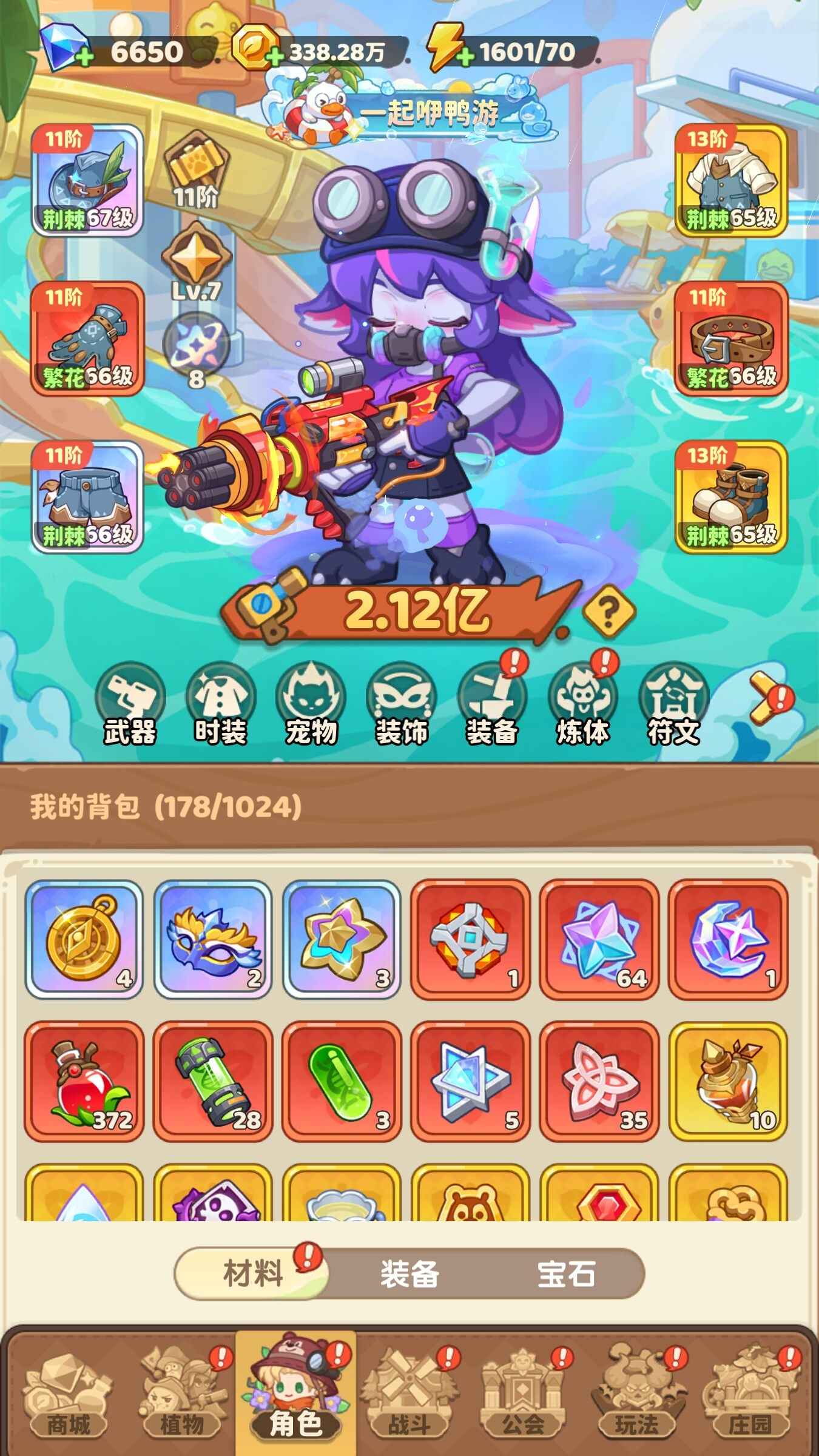This screenshot has width=819, height=1456.
Task: Open the 符文 rune menu
Action: point(673,705)
